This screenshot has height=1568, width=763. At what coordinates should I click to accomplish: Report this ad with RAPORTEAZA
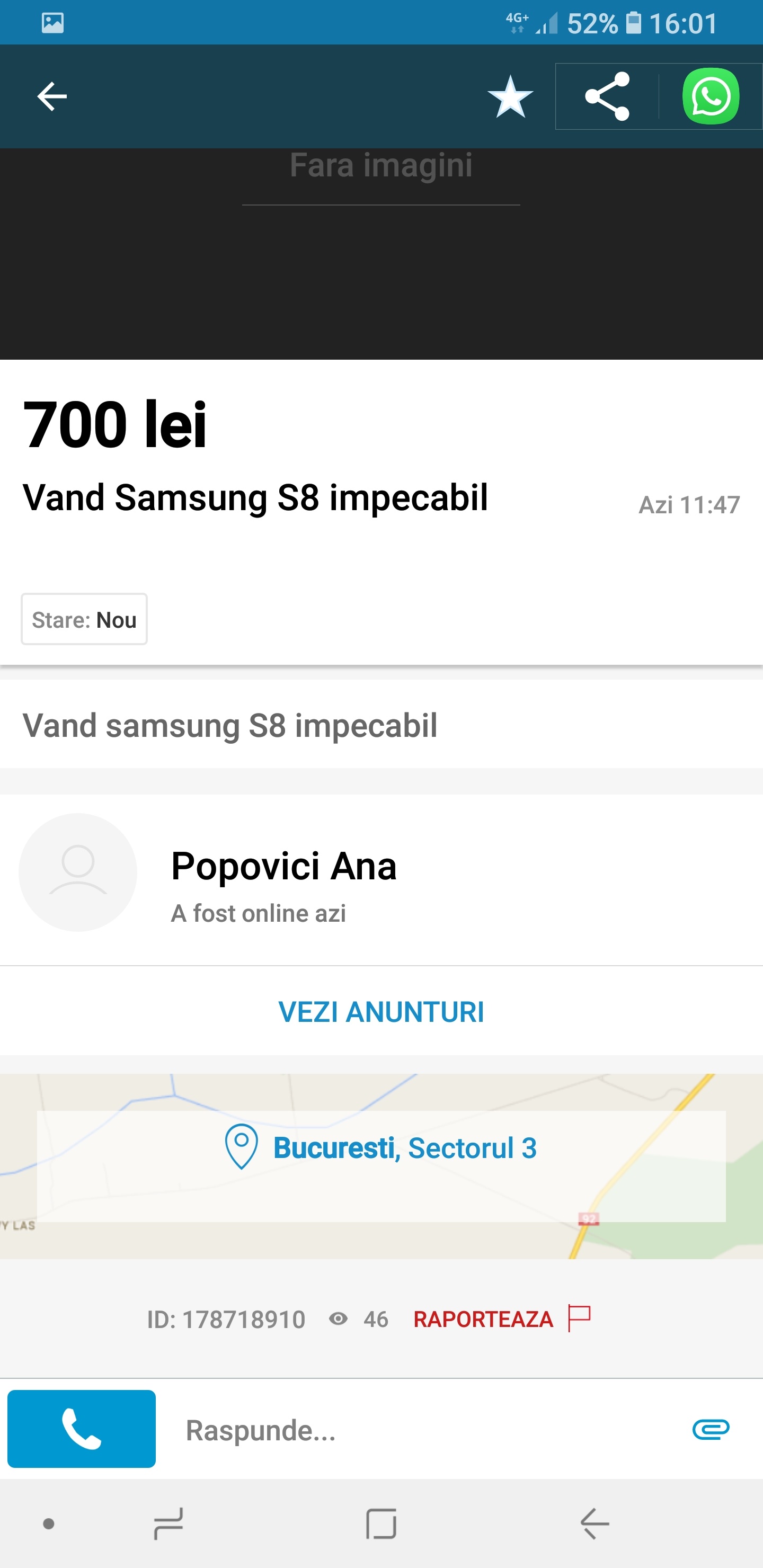(x=502, y=1319)
